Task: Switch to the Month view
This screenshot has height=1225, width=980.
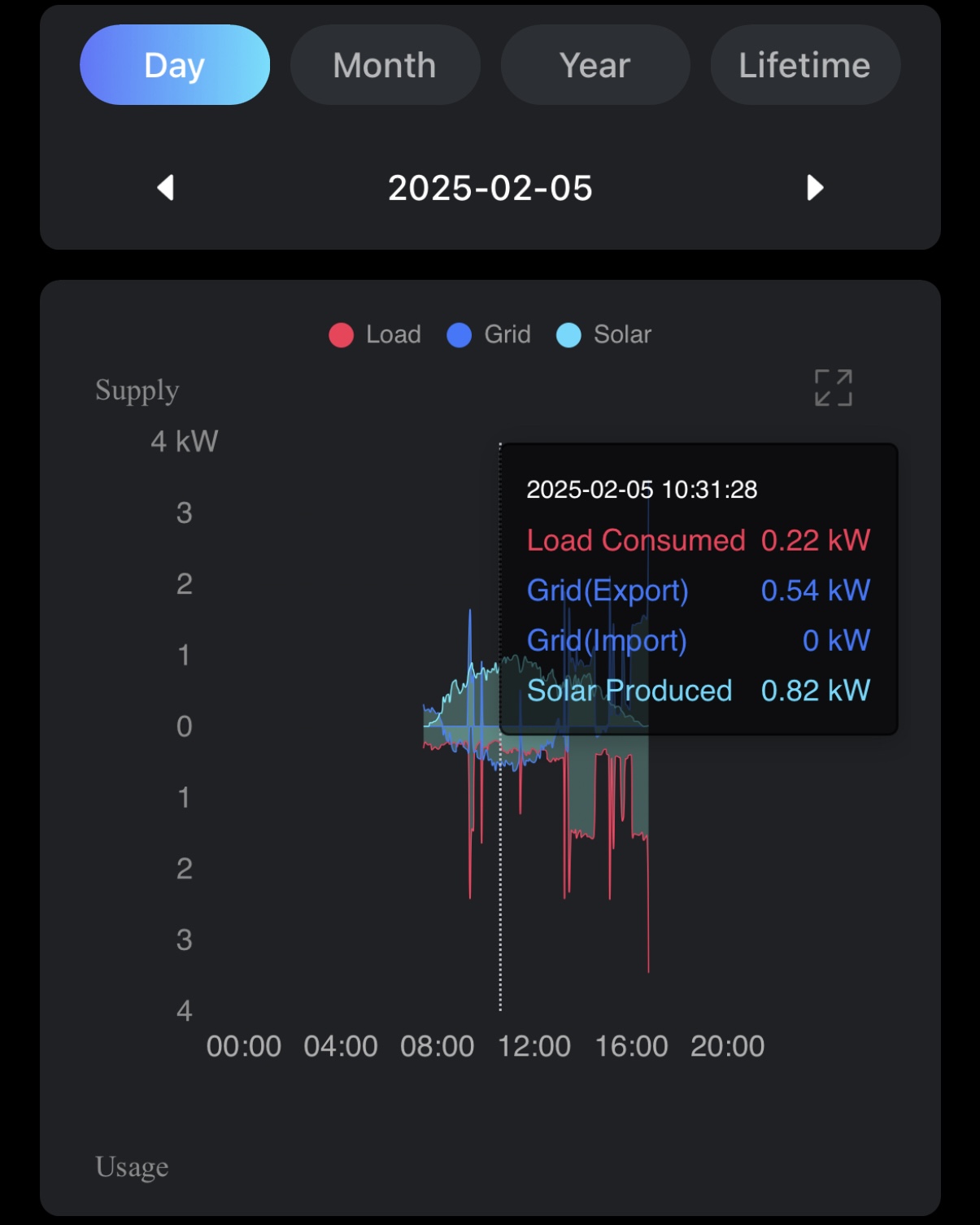Action: tap(385, 65)
